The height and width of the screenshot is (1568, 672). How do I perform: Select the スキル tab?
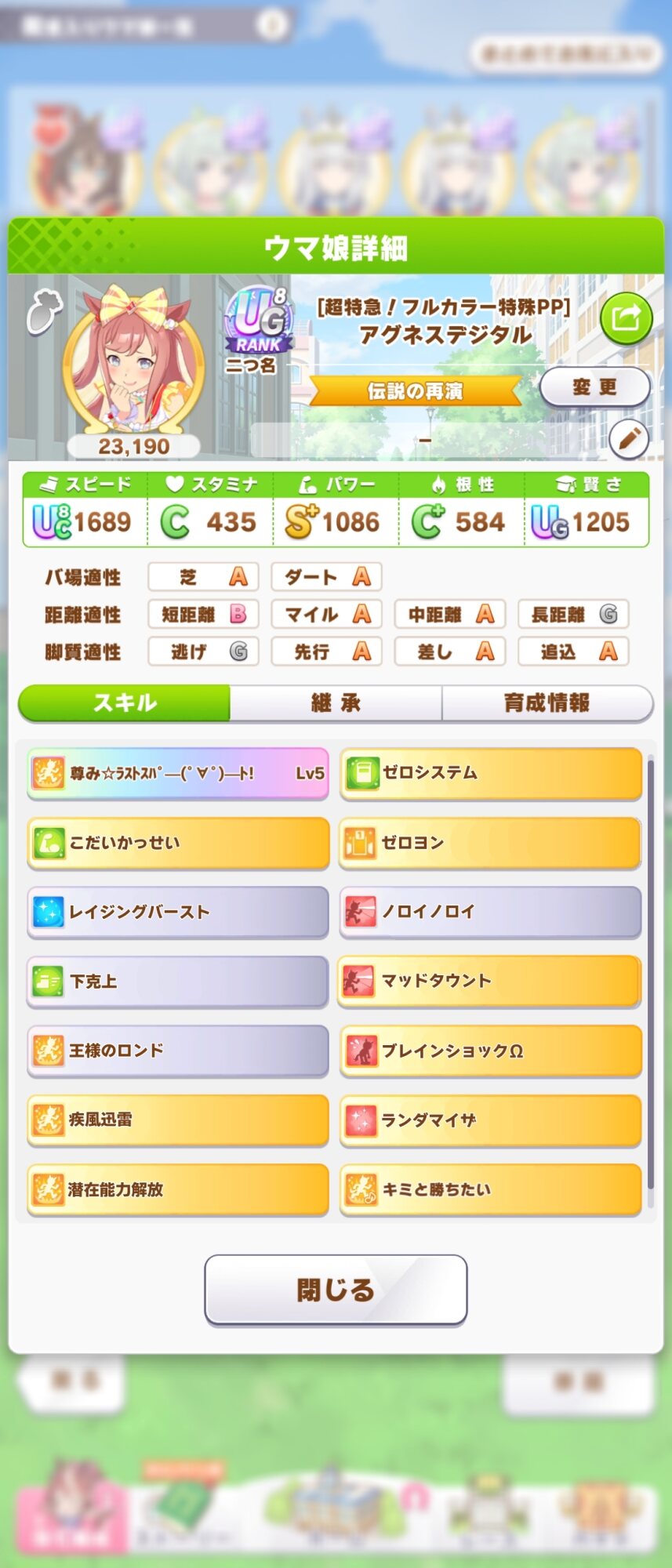coord(125,702)
